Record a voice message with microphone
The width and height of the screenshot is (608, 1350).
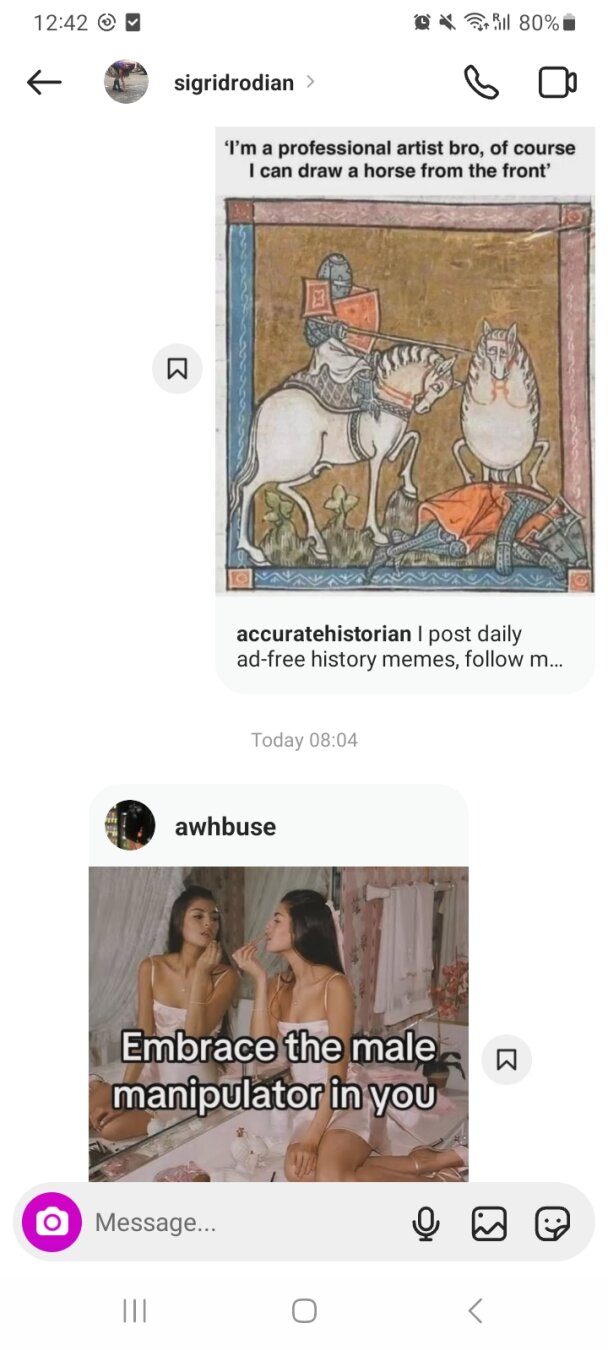[x=426, y=1223]
